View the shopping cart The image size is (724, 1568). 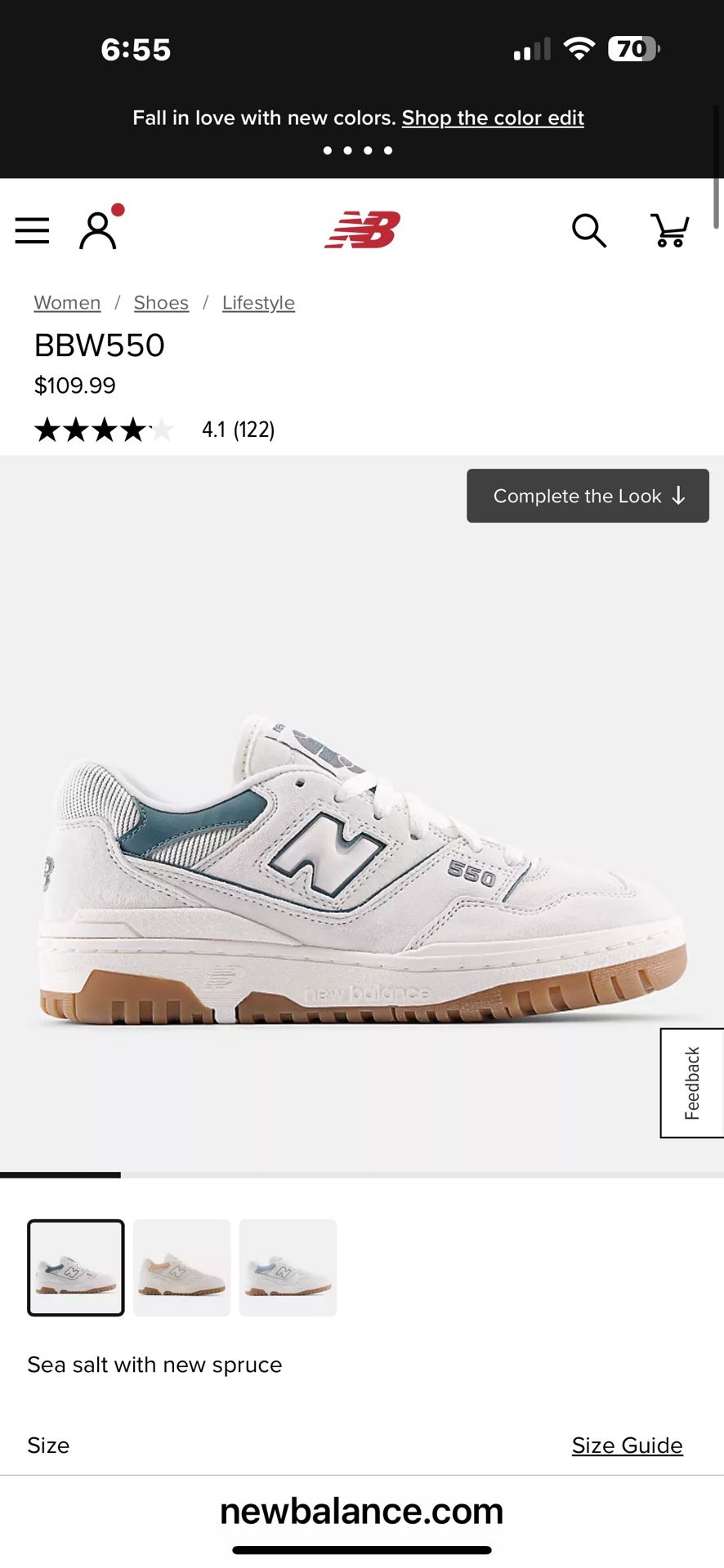click(669, 230)
